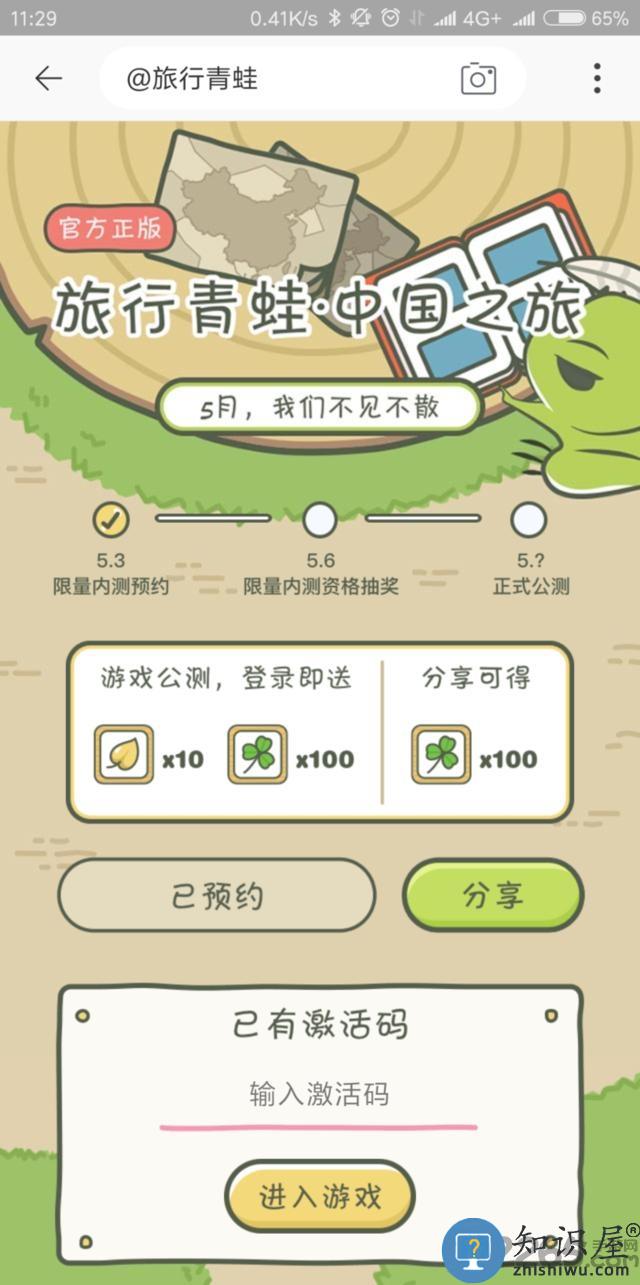Tap the green 分享 share button
Image resolution: width=640 pixels, height=1285 pixels.
point(492,894)
